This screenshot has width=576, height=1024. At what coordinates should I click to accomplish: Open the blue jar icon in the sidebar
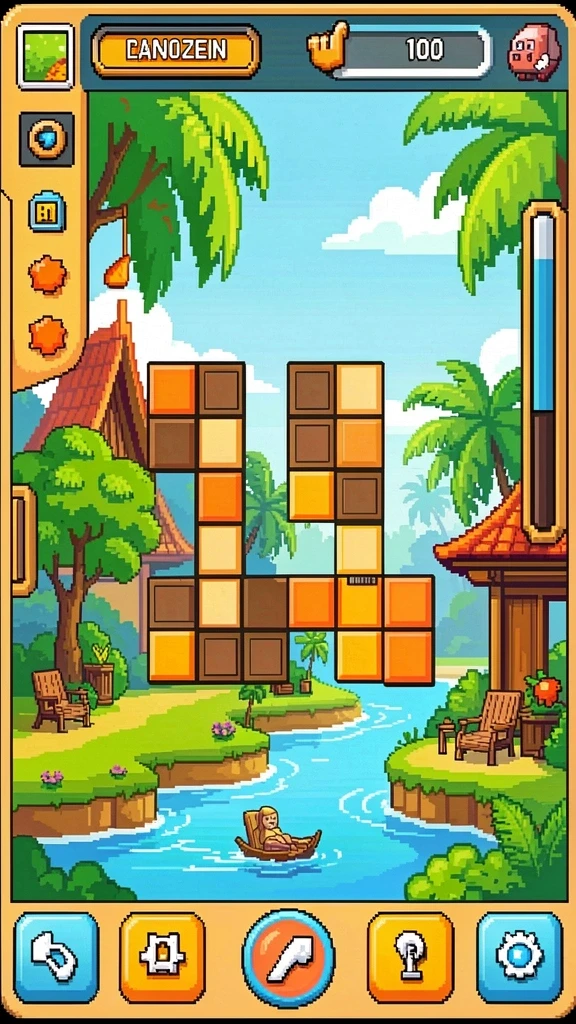click(x=47, y=212)
